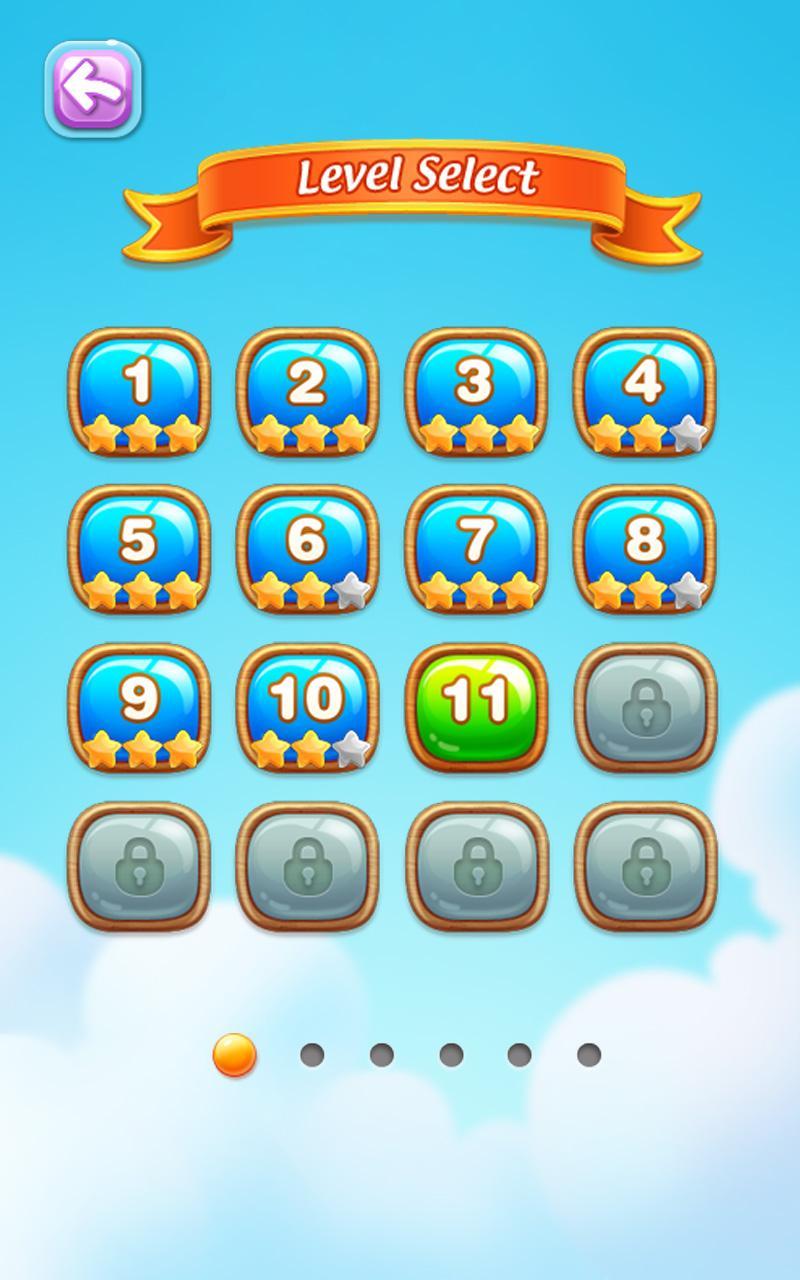Go back using the purple arrow
This screenshot has width=800, height=1280.
[x=93, y=90]
